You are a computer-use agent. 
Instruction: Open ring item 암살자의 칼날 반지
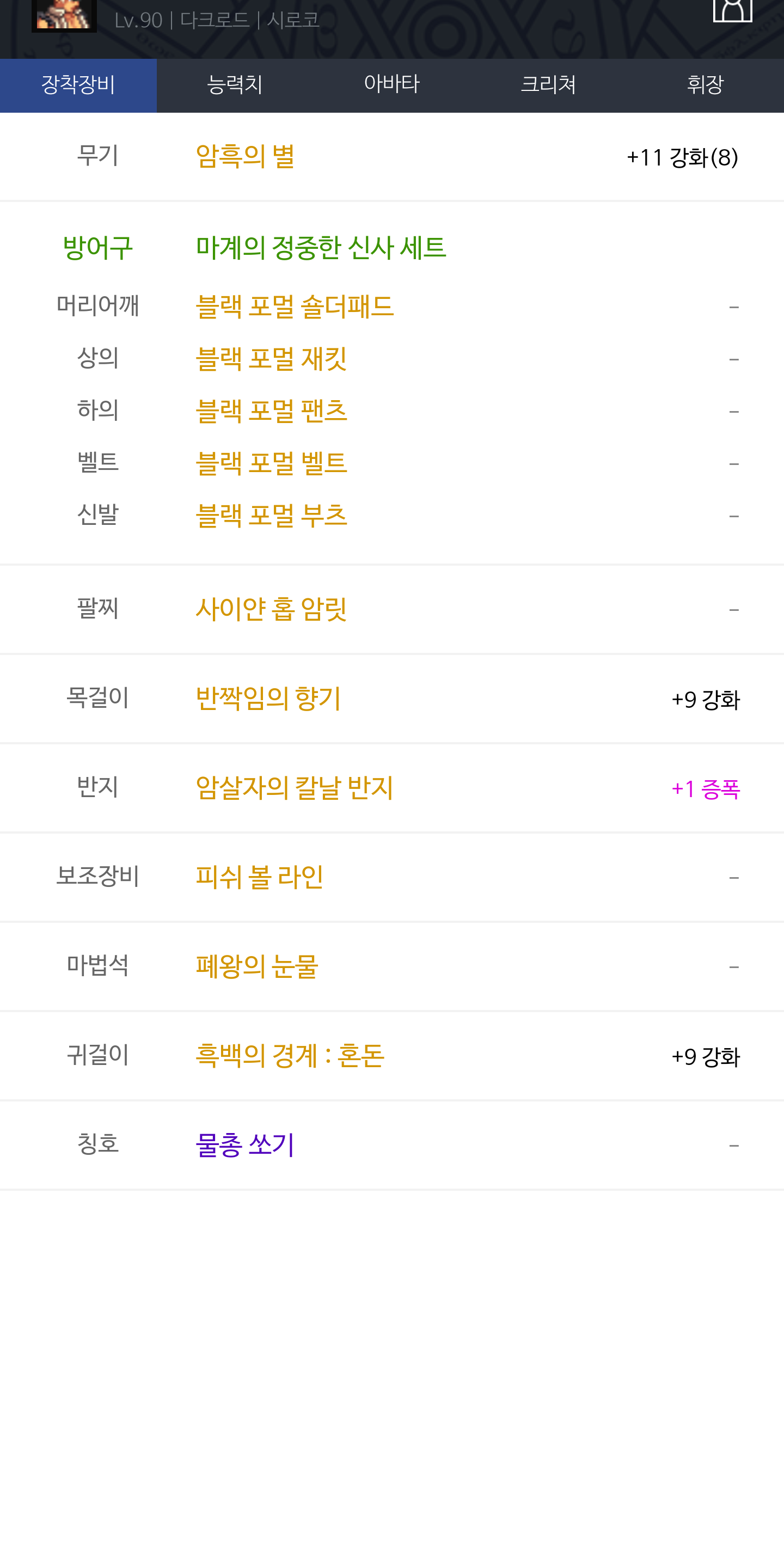[x=295, y=788]
